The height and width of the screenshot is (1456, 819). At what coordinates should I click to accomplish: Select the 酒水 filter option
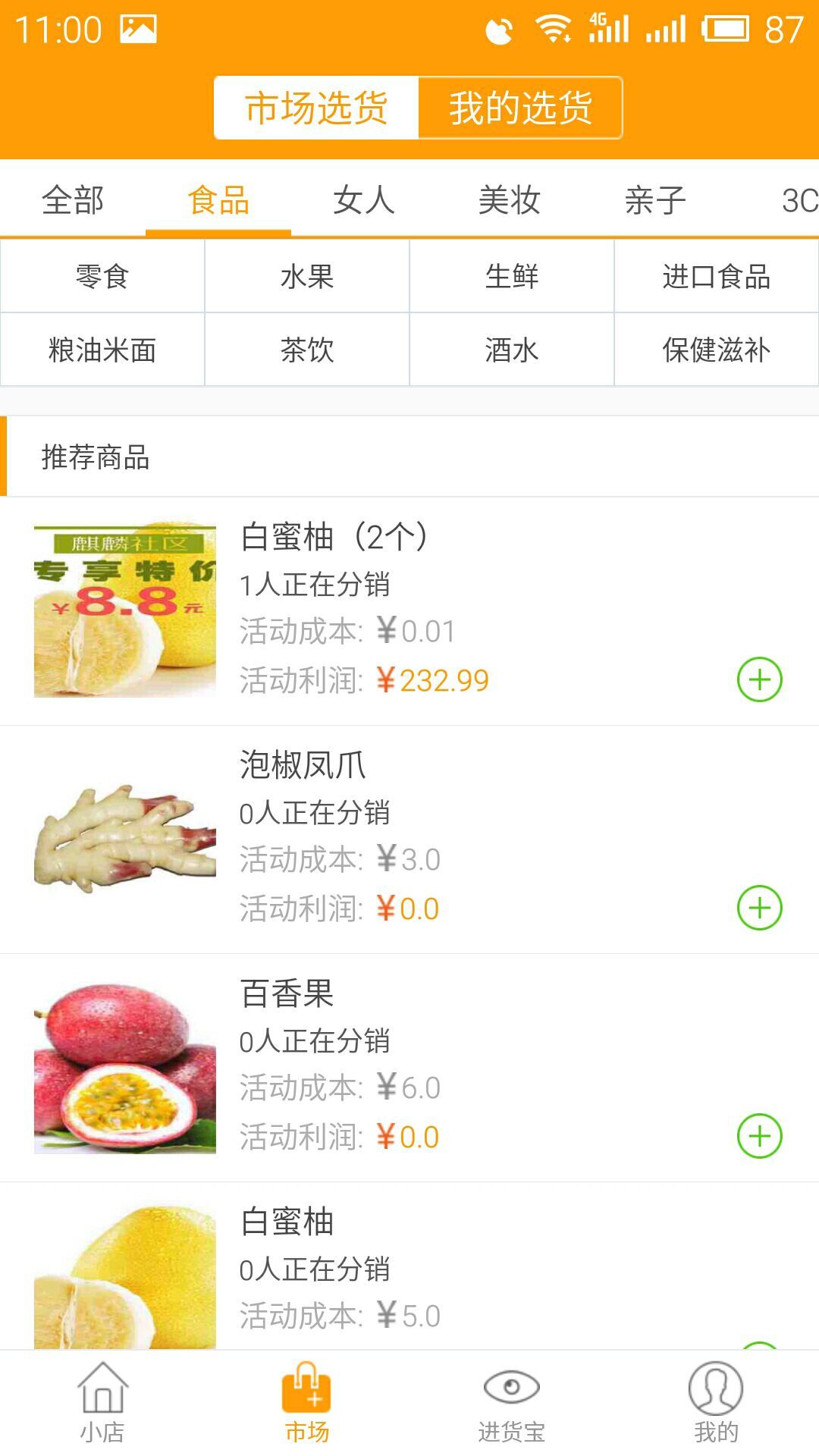[x=511, y=350]
